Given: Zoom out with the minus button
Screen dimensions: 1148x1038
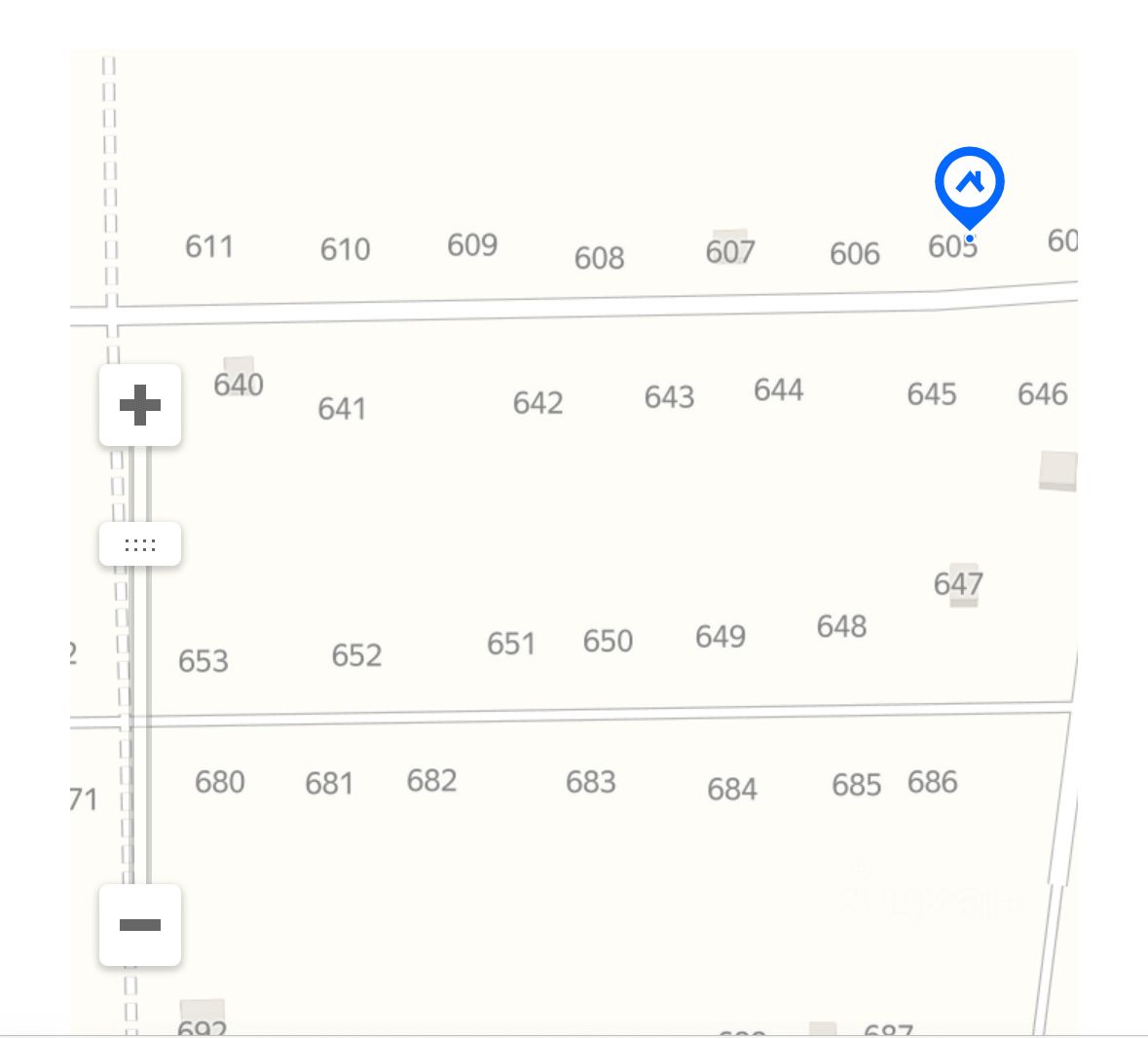Looking at the screenshot, I should coord(140,924).
